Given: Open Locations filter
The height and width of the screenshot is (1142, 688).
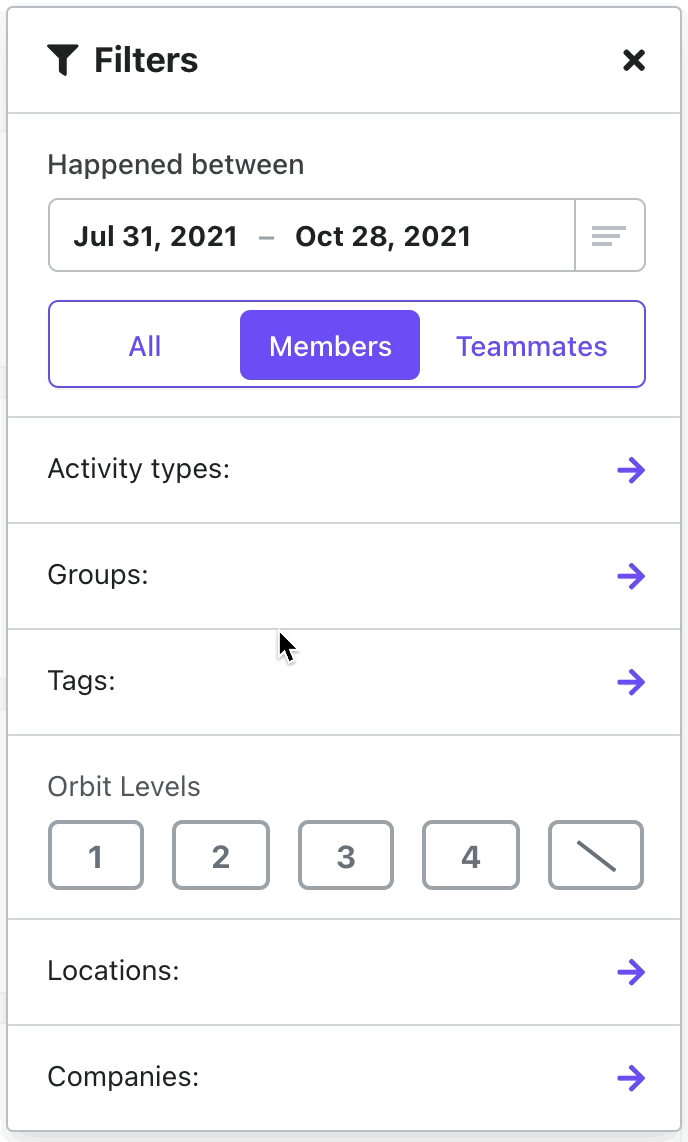Looking at the screenshot, I should 344,972.
